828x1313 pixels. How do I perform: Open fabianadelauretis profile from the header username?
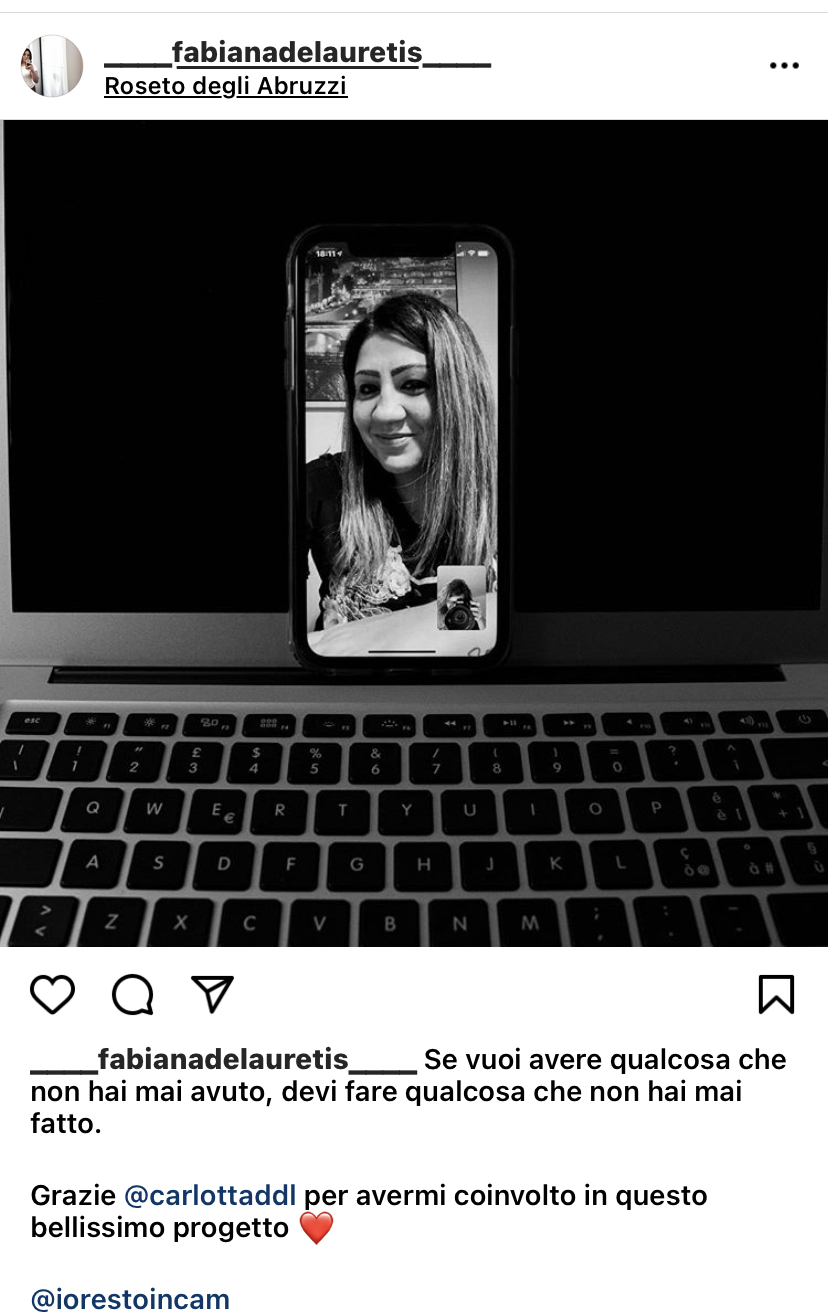pos(297,53)
